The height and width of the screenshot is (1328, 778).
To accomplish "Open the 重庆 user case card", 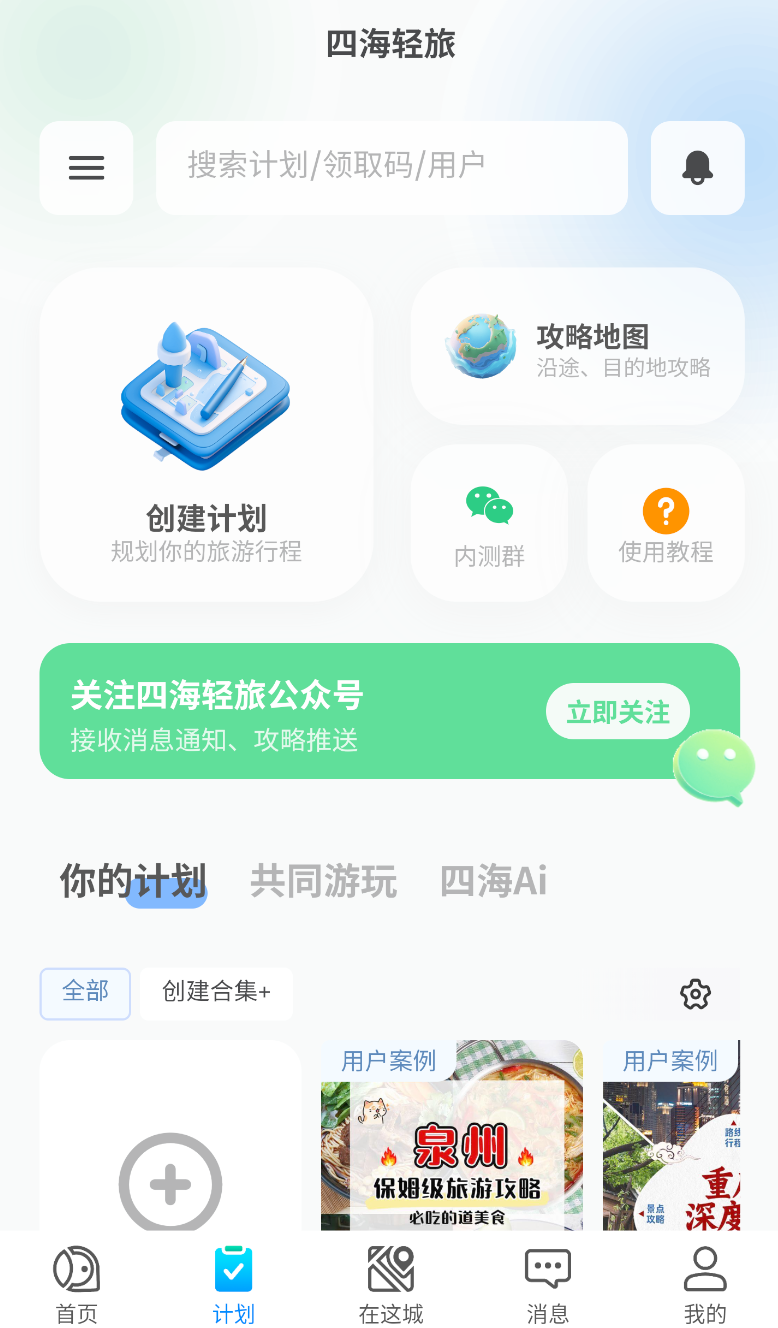I will click(671, 1136).
